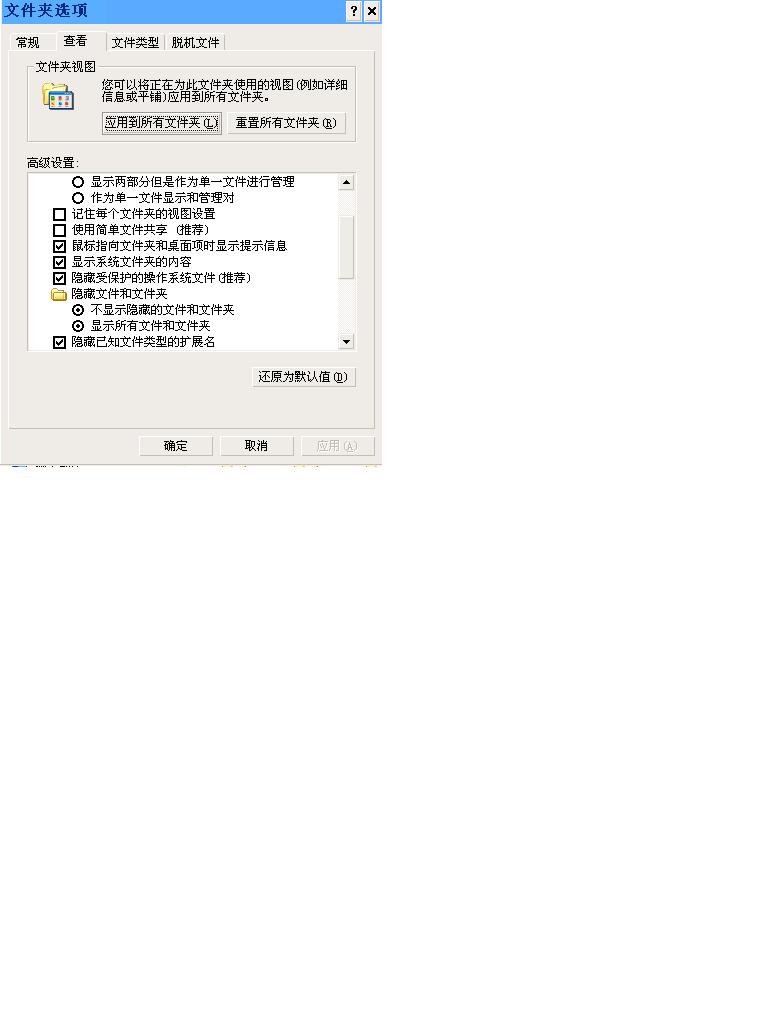The height and width of the screenshot is (1024, 768).
Task: Uncheck 鼠标指向文件夹和桌面项时显示提示信息
Action: point(59,246)
